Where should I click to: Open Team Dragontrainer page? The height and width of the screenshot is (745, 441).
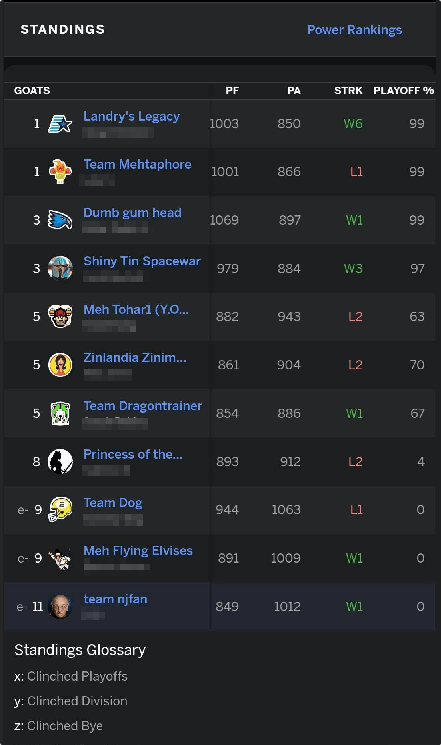tap(143, 406)
